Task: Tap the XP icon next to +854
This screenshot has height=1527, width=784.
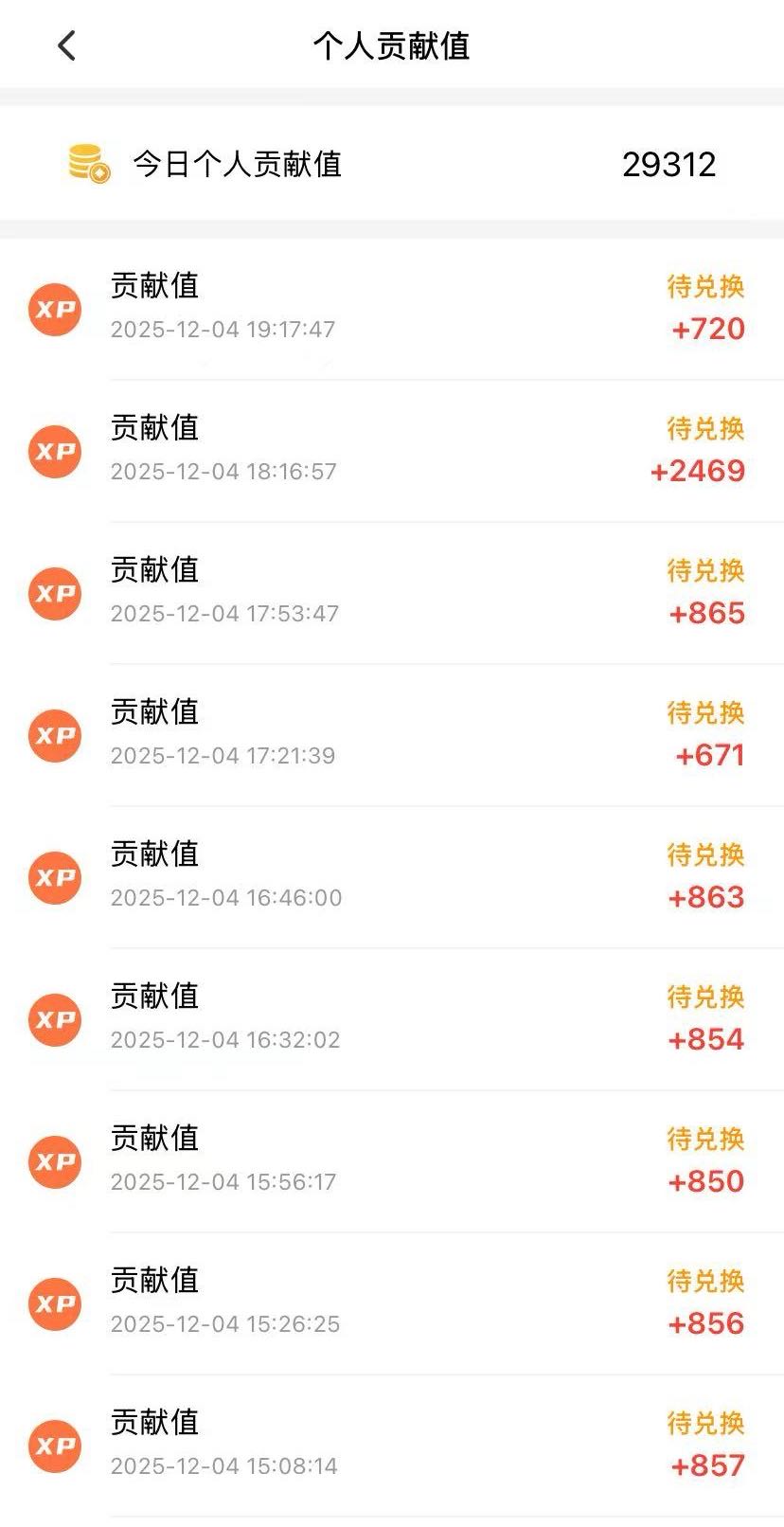Action: pyautogui.click(x=54, y=1020)
